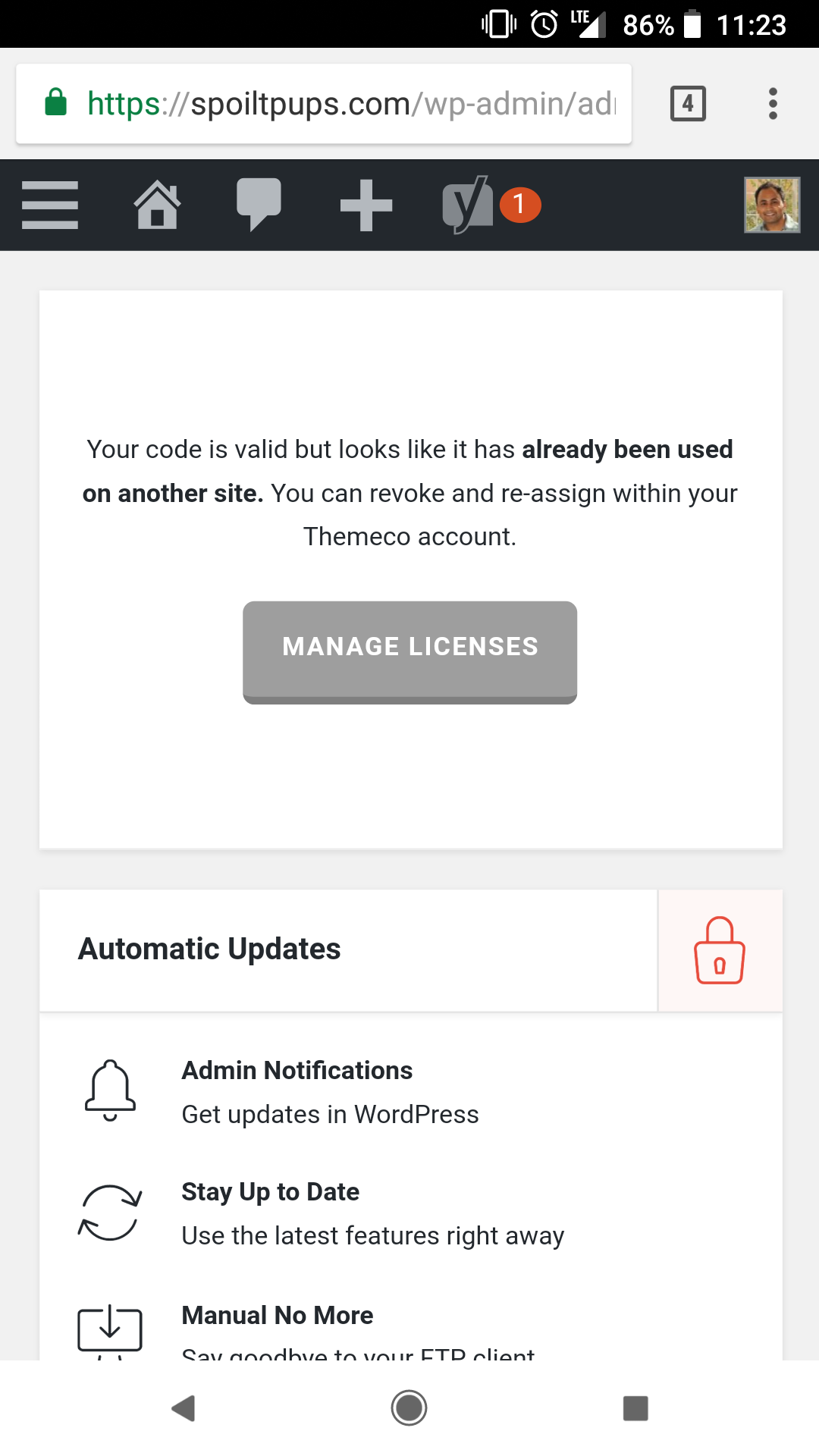The width and height of the screenshot is (819, 1456).
Task: Tap the browser URL address bar
Action: pyautogui.click(x=324, y=104)
